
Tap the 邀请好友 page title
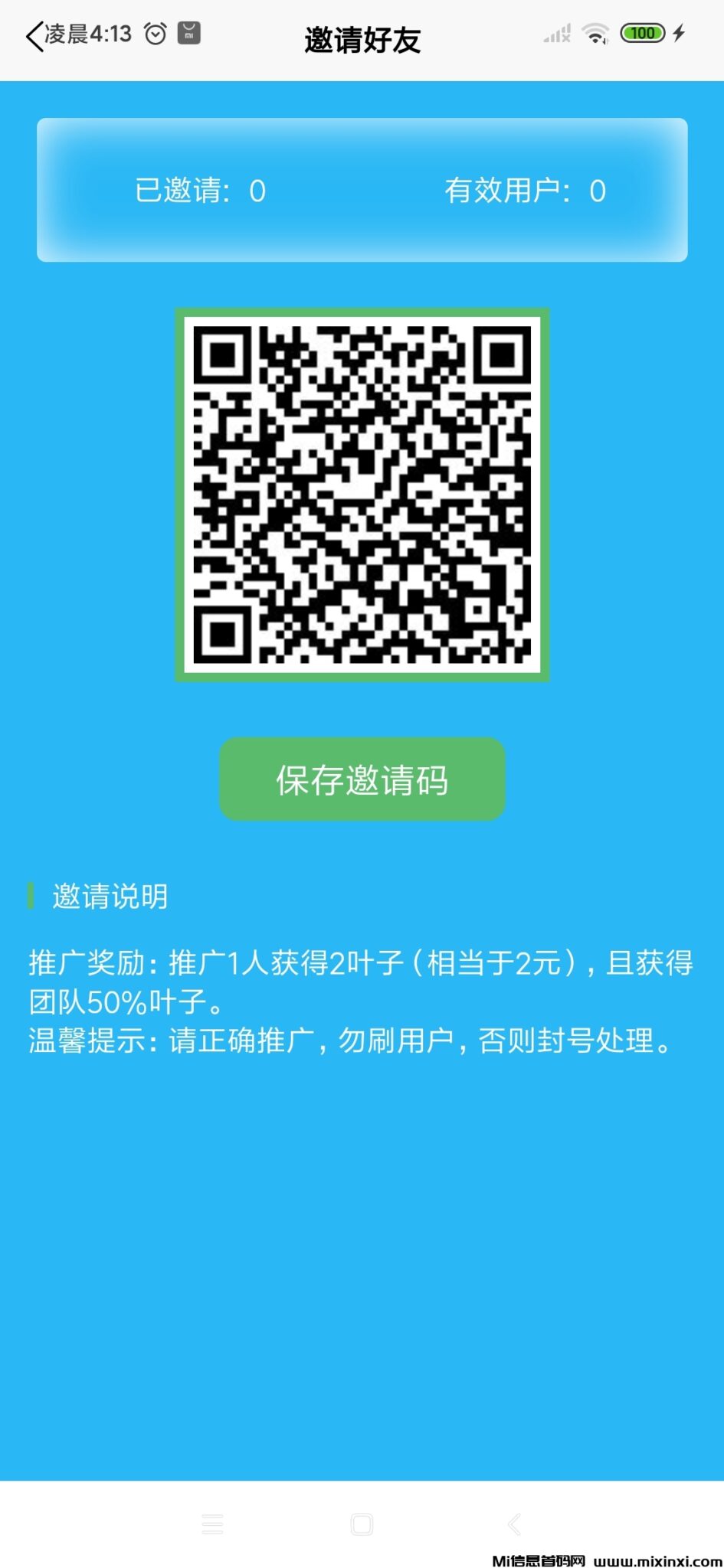362,40
